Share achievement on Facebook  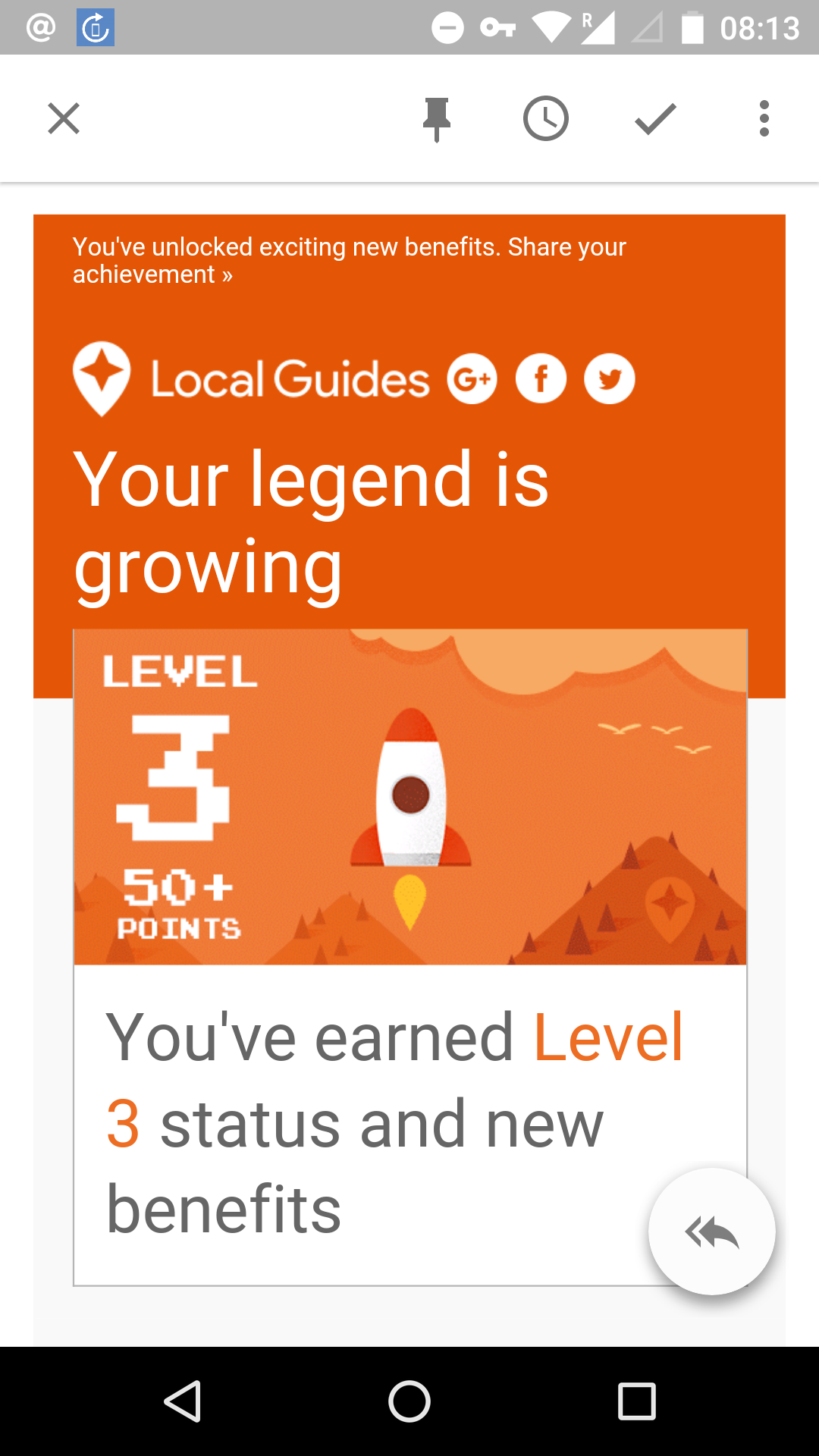(541, 378)
